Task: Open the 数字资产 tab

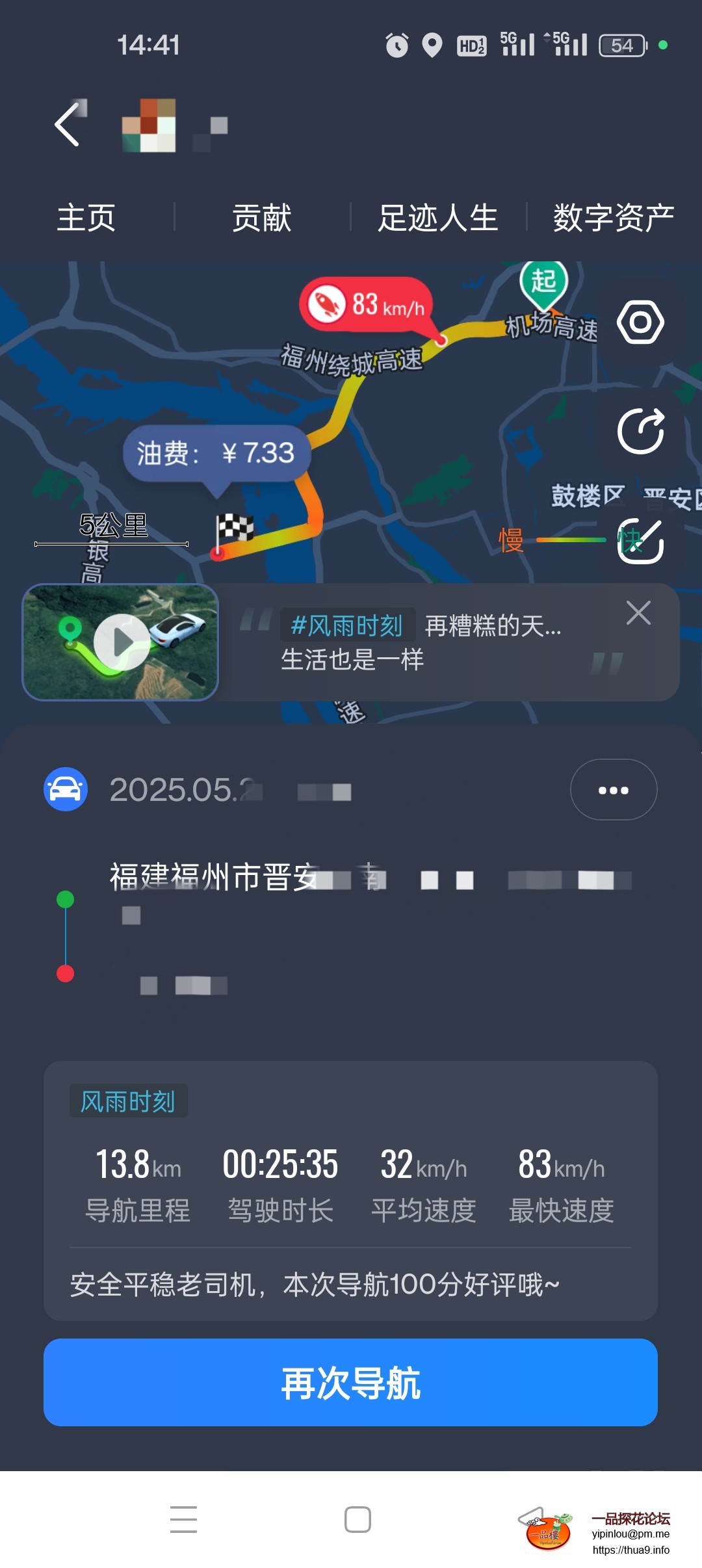Action: coord(613,218)
